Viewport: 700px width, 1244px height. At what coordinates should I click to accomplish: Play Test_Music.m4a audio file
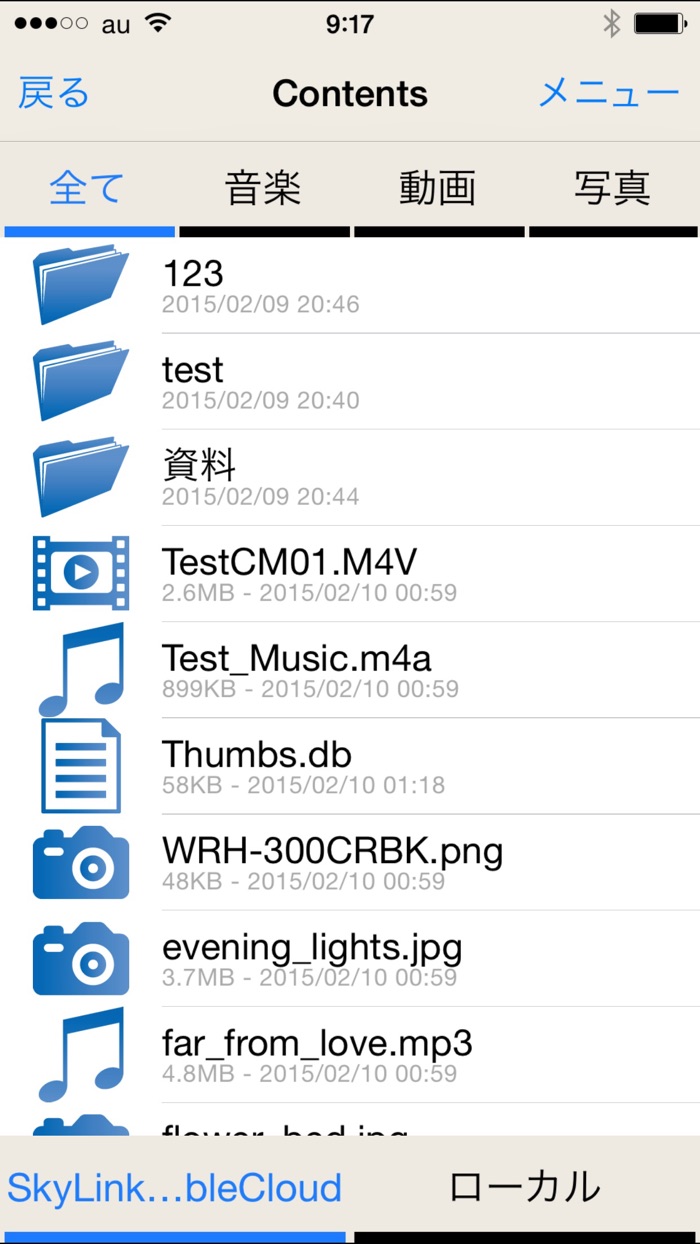click(350, 669)
